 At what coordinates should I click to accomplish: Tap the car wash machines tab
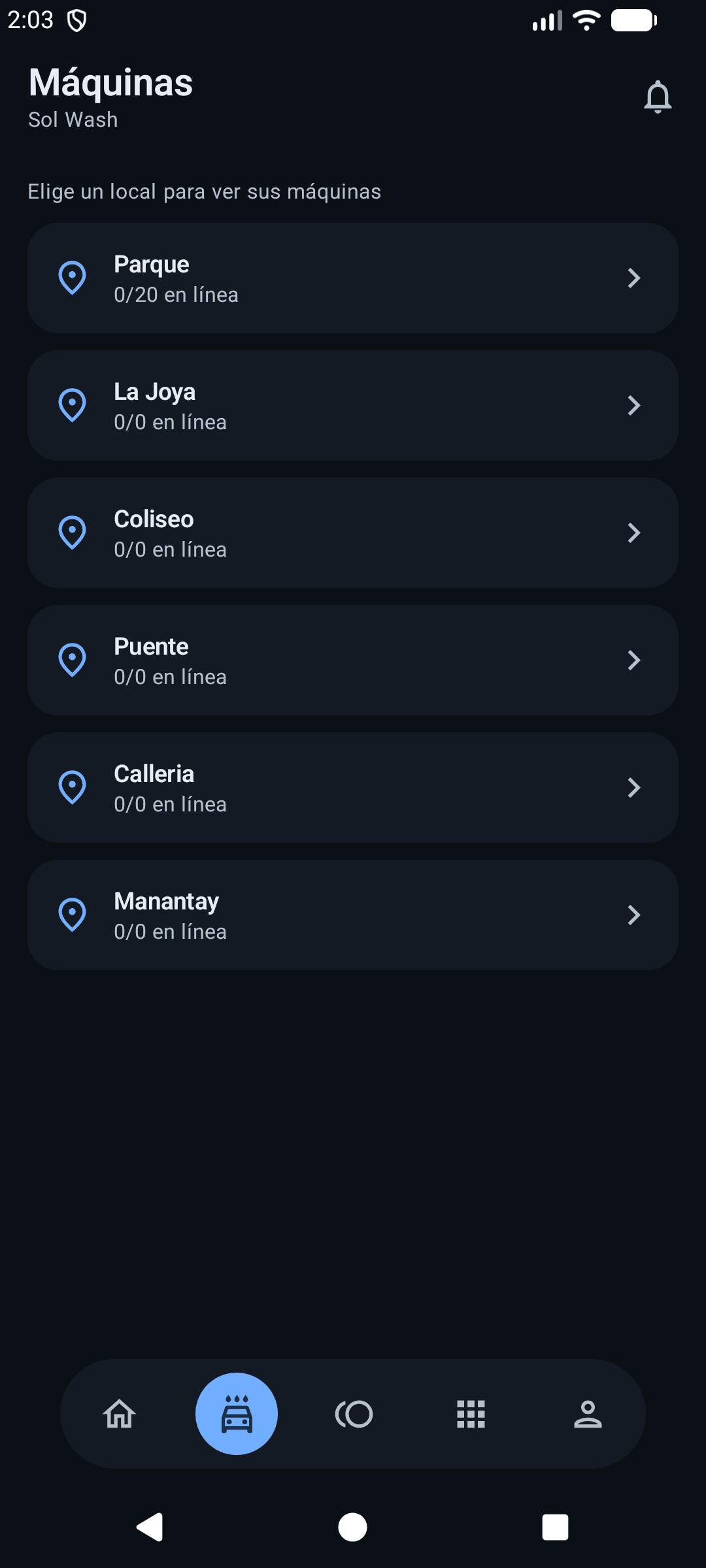coord(237,1414)
